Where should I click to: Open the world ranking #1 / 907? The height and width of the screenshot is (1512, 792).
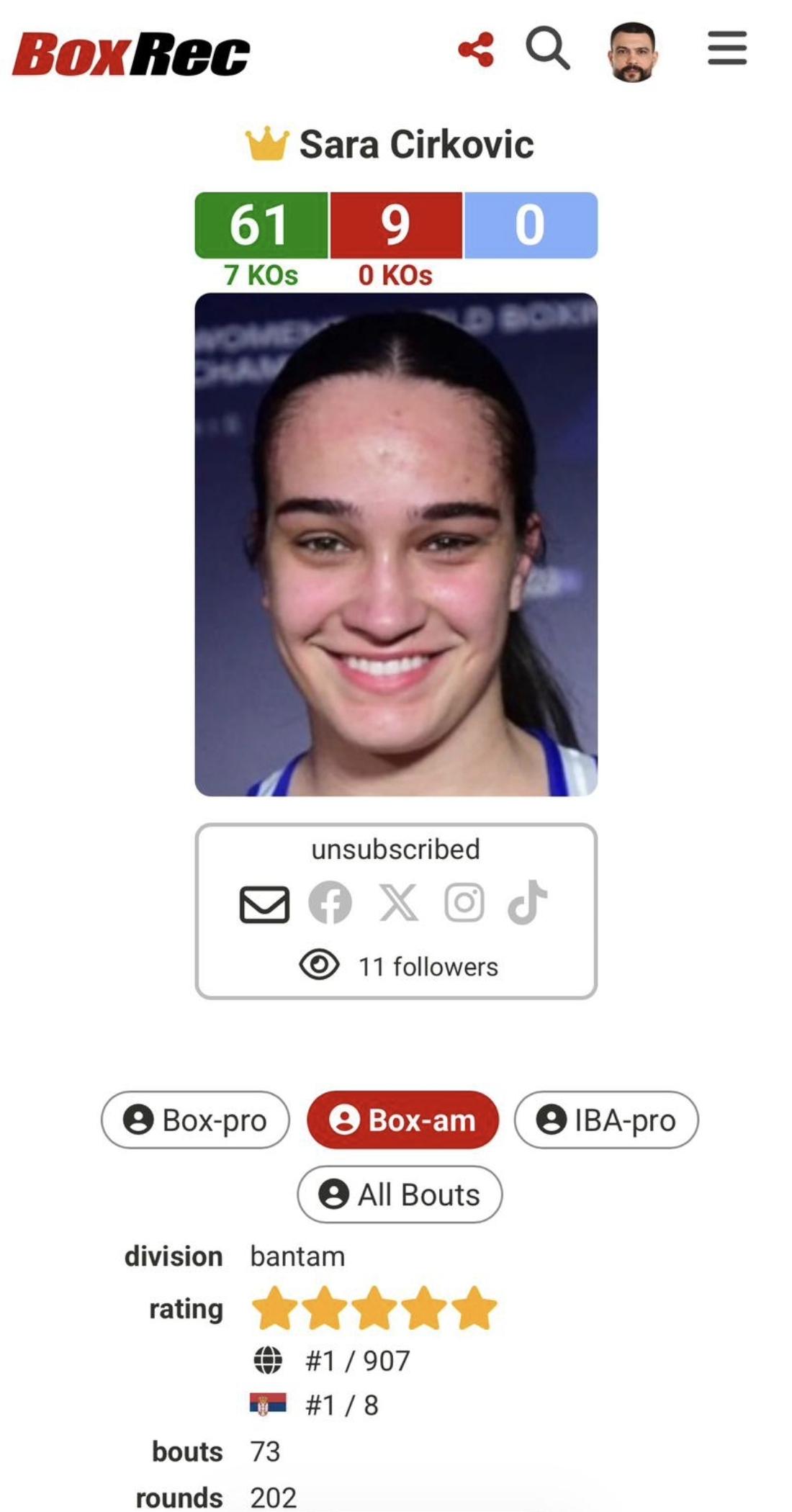coord(357,1361)
